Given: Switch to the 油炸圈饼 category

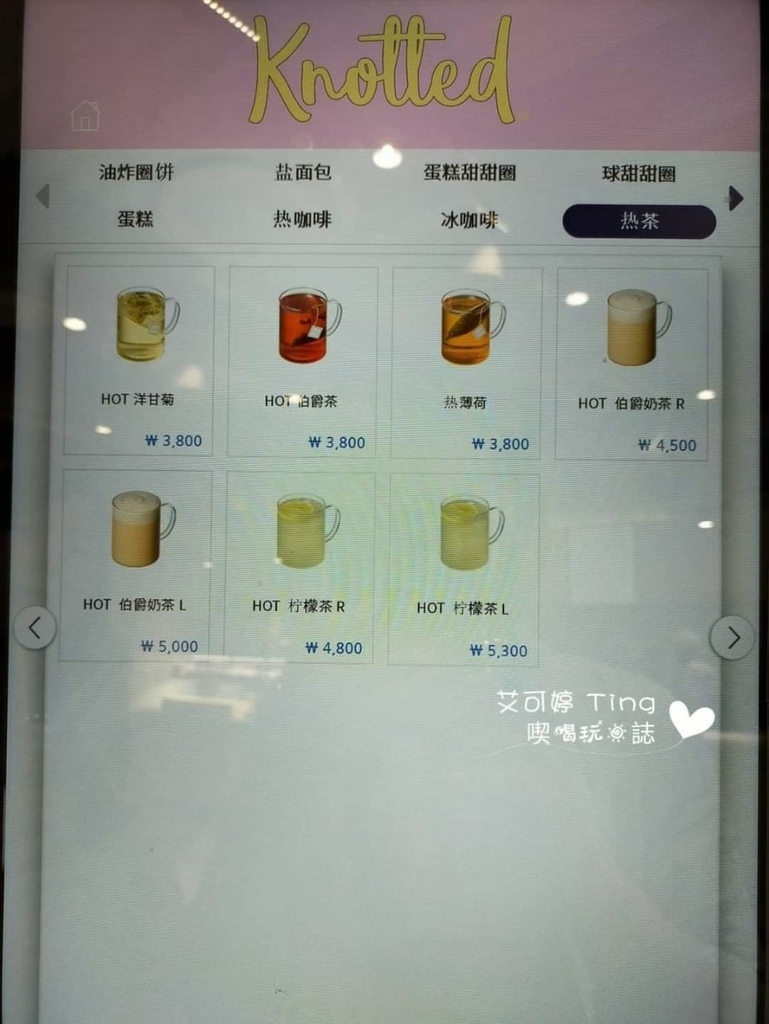Looking at the screenshot, I should click(136, 172).
